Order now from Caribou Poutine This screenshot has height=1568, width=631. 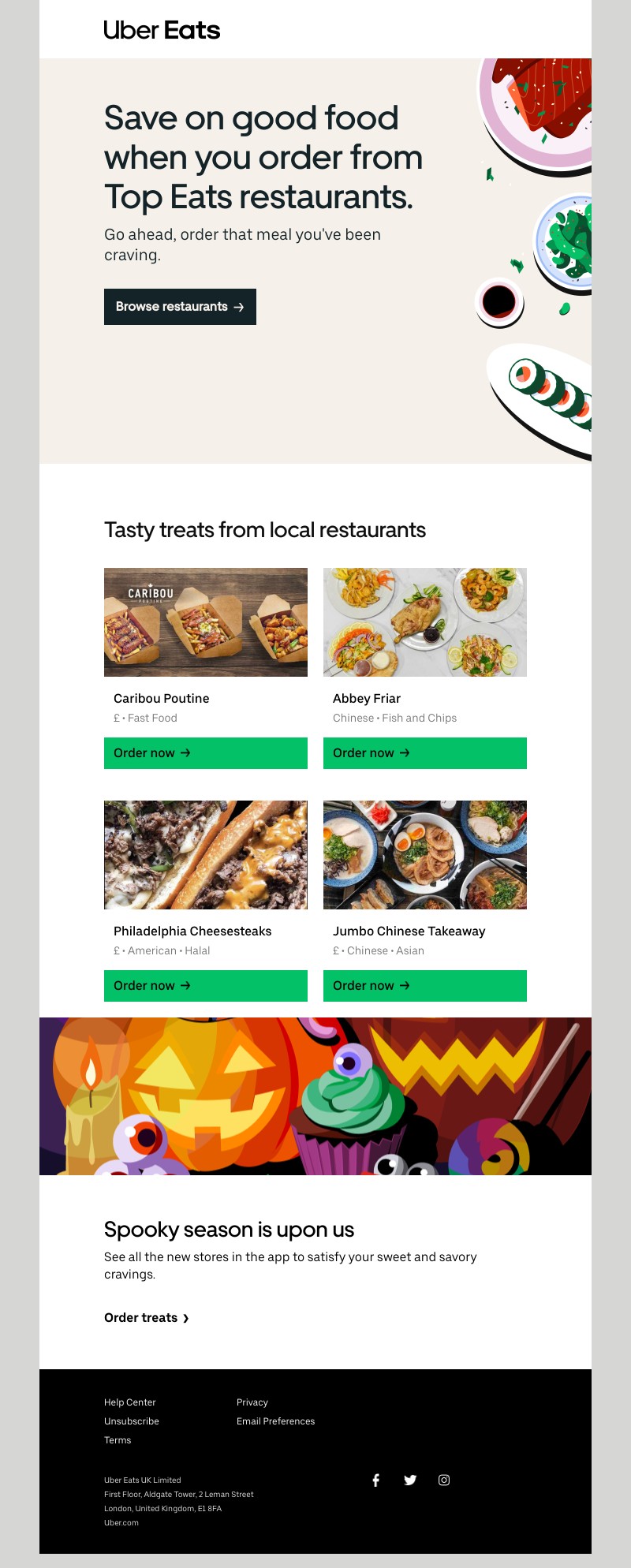pos(205,753)
